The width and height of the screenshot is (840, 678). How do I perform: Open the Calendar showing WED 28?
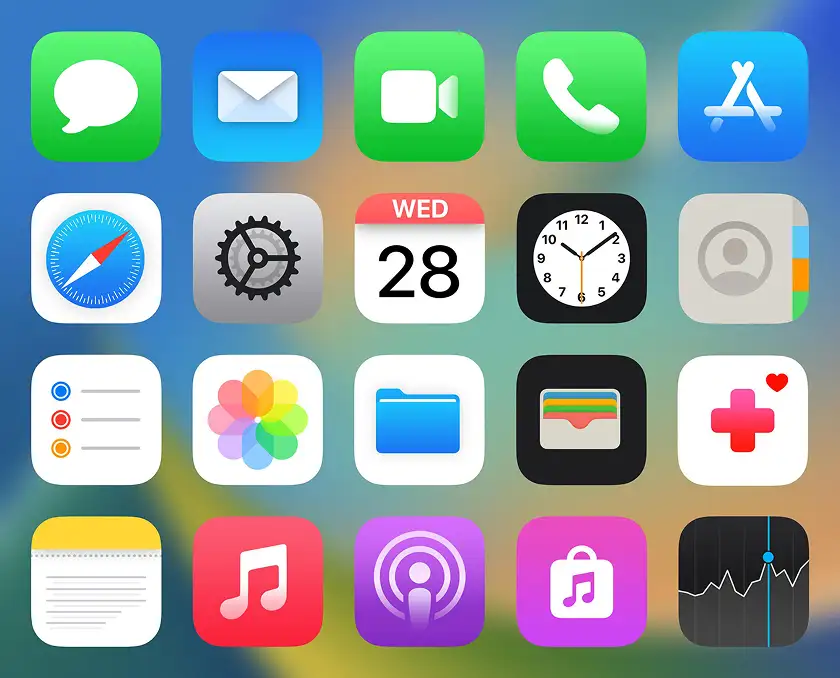(420, 258)
